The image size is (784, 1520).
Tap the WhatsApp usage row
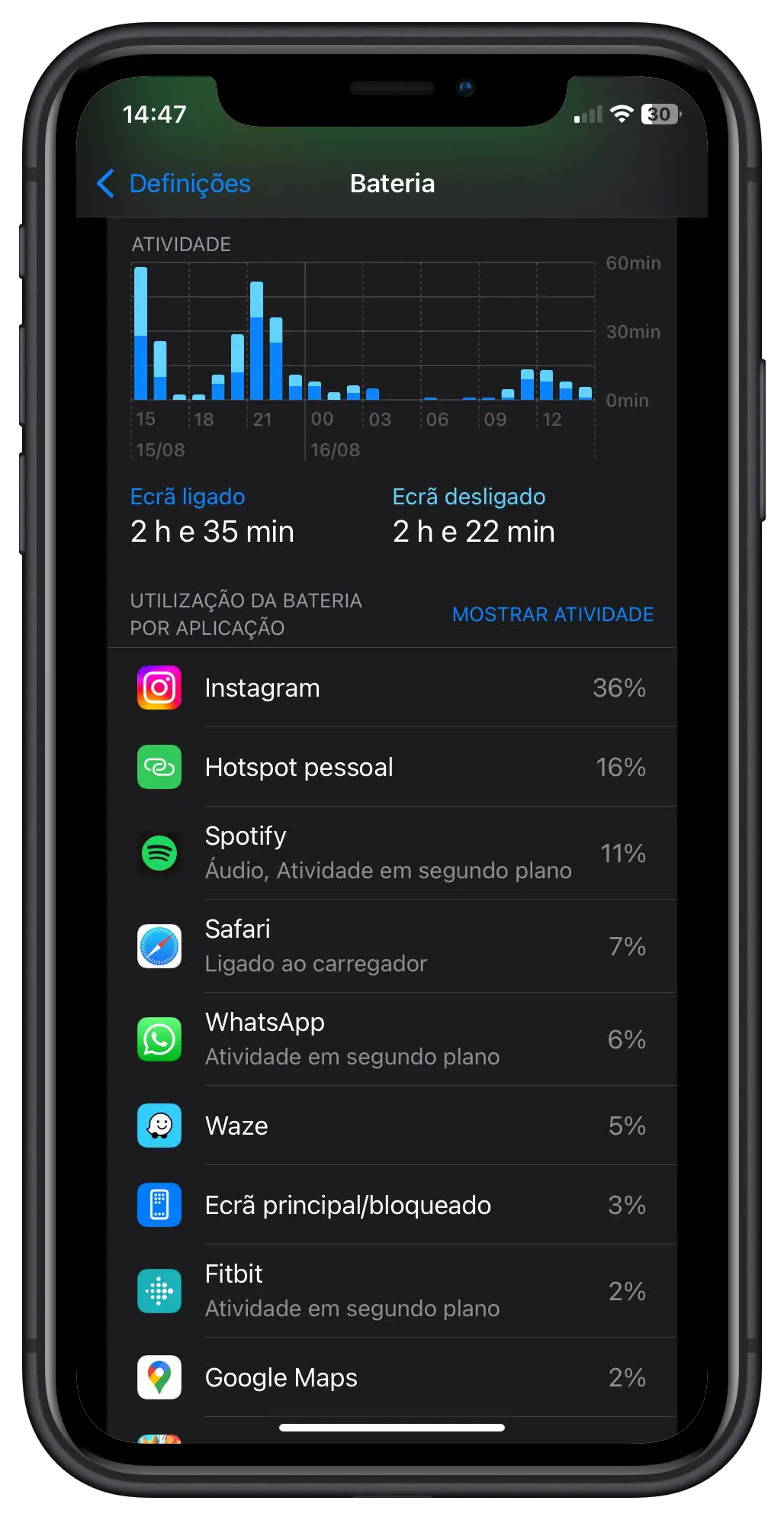[392, 1039]
